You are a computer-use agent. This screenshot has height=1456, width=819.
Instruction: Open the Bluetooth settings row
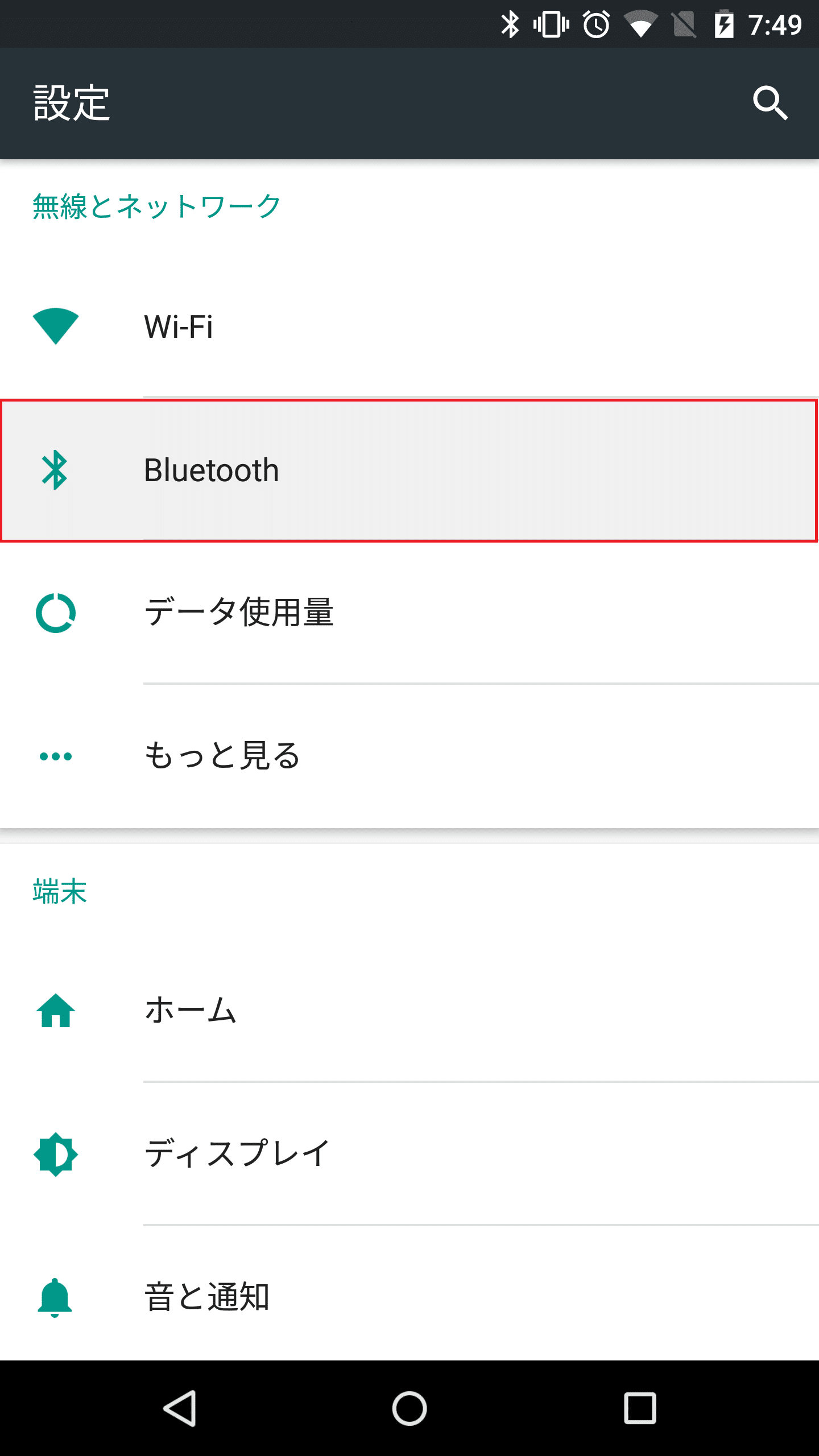[x=409, y=470]
